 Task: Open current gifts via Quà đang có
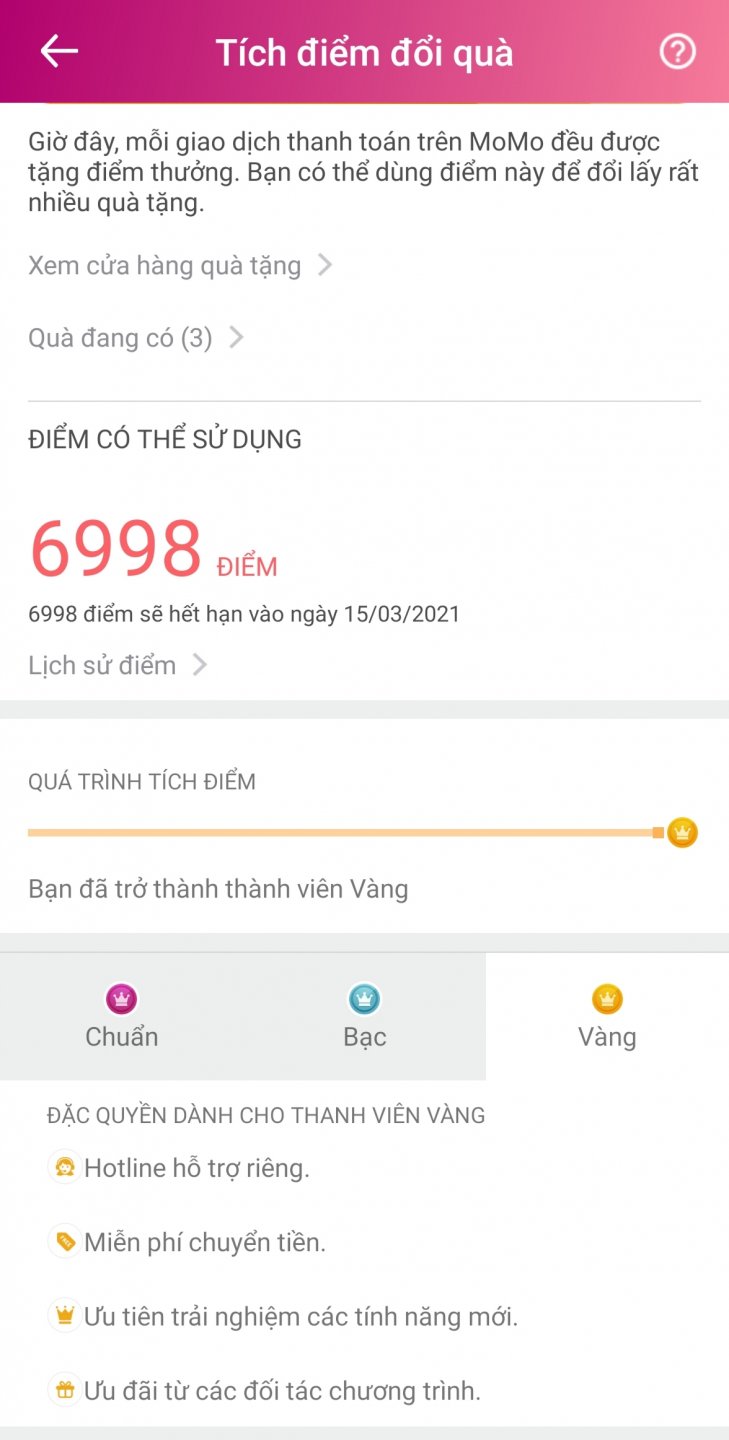tap(120, 337)
